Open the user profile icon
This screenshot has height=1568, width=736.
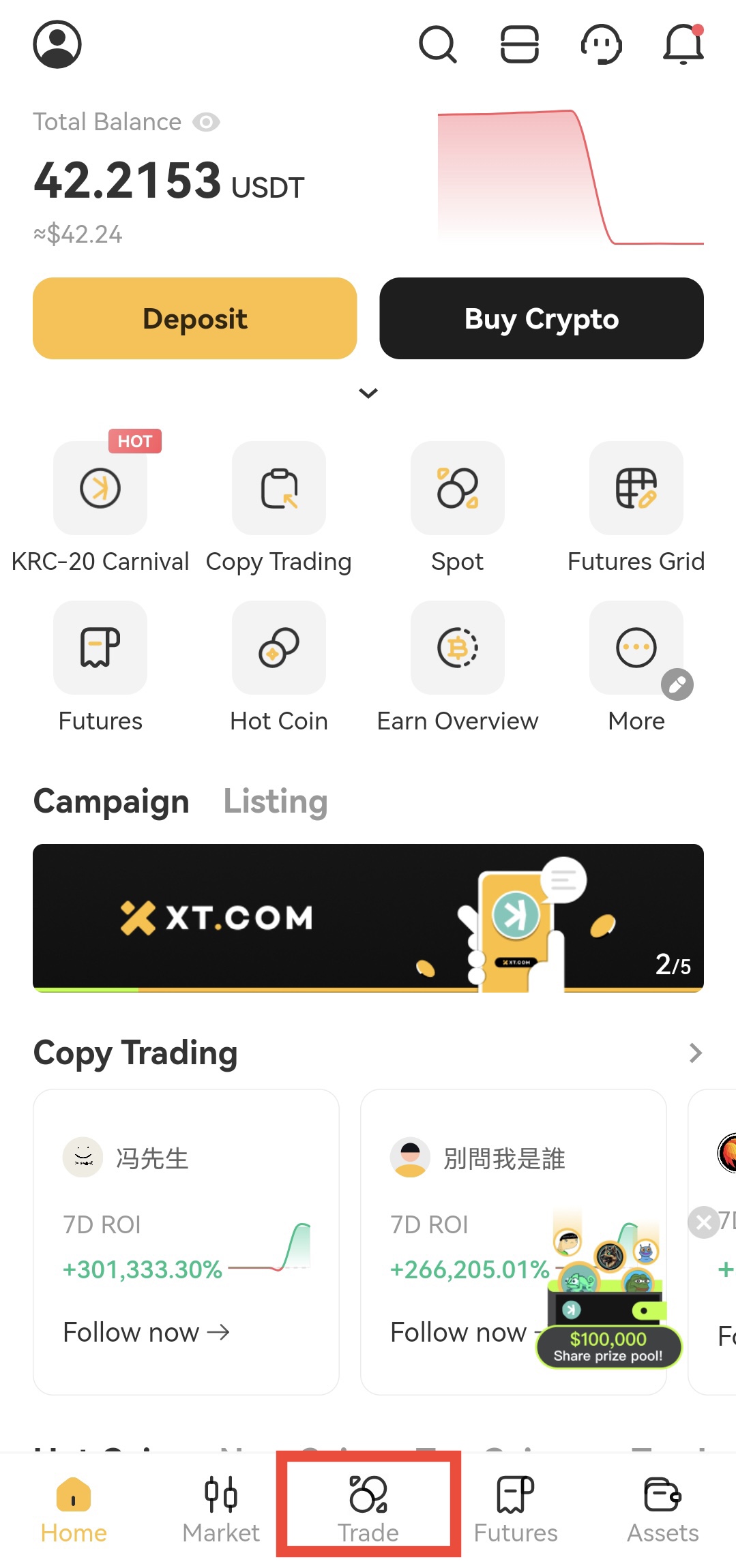(57, 44)
